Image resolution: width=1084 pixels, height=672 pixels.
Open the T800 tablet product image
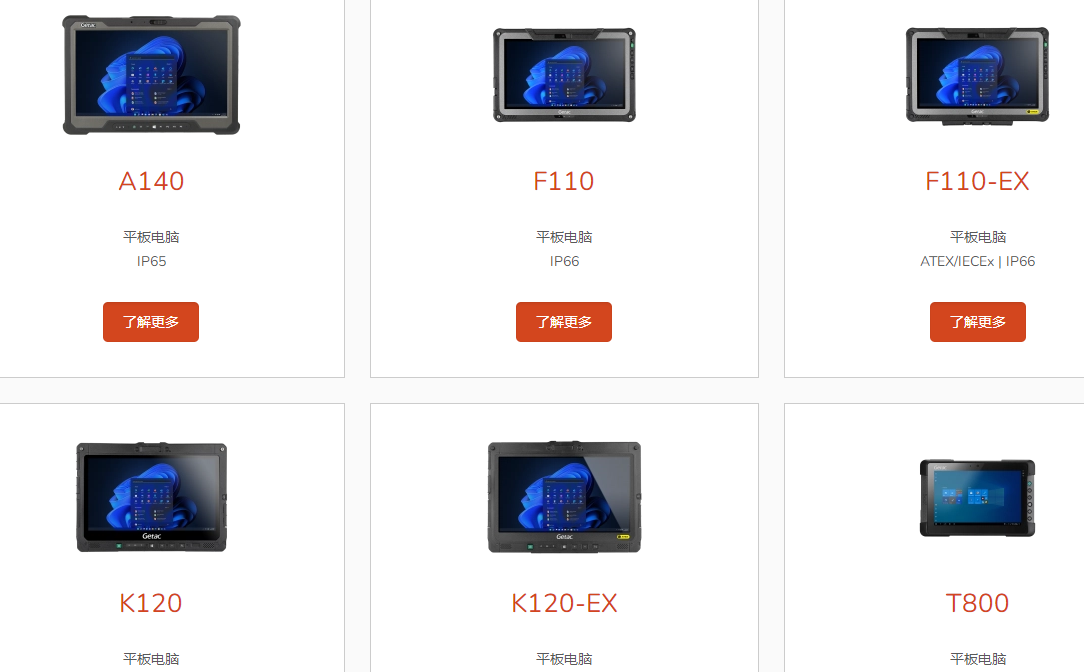(977, 497)
